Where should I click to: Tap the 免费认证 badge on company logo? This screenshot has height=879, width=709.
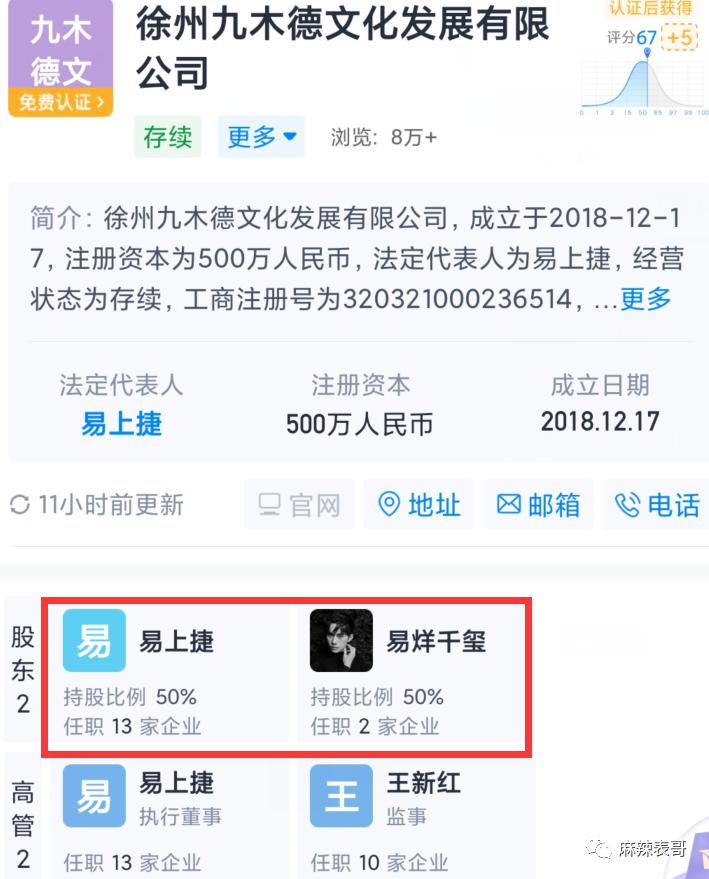point(60,102)
